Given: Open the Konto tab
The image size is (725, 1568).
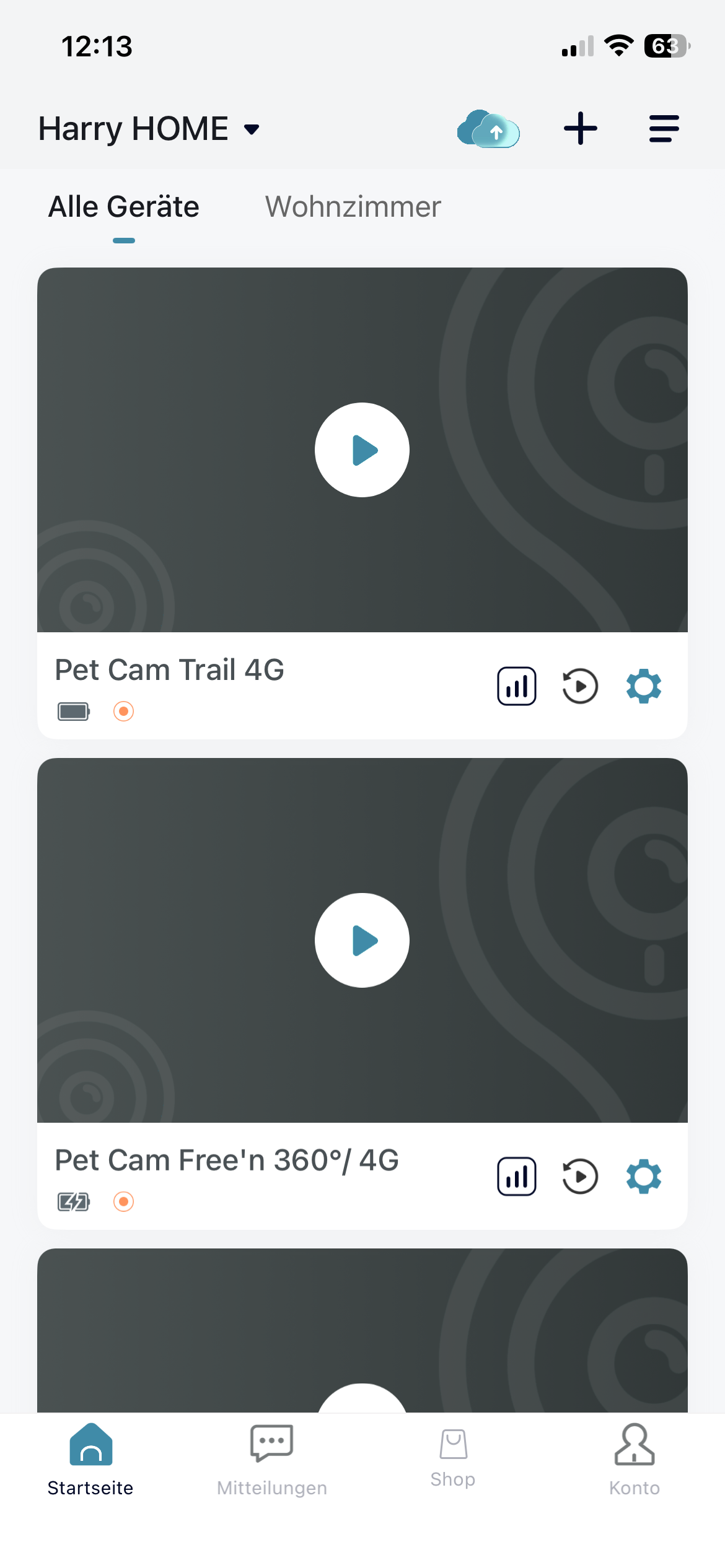Looking at the screenshot, I should [x=634, y=1460].
